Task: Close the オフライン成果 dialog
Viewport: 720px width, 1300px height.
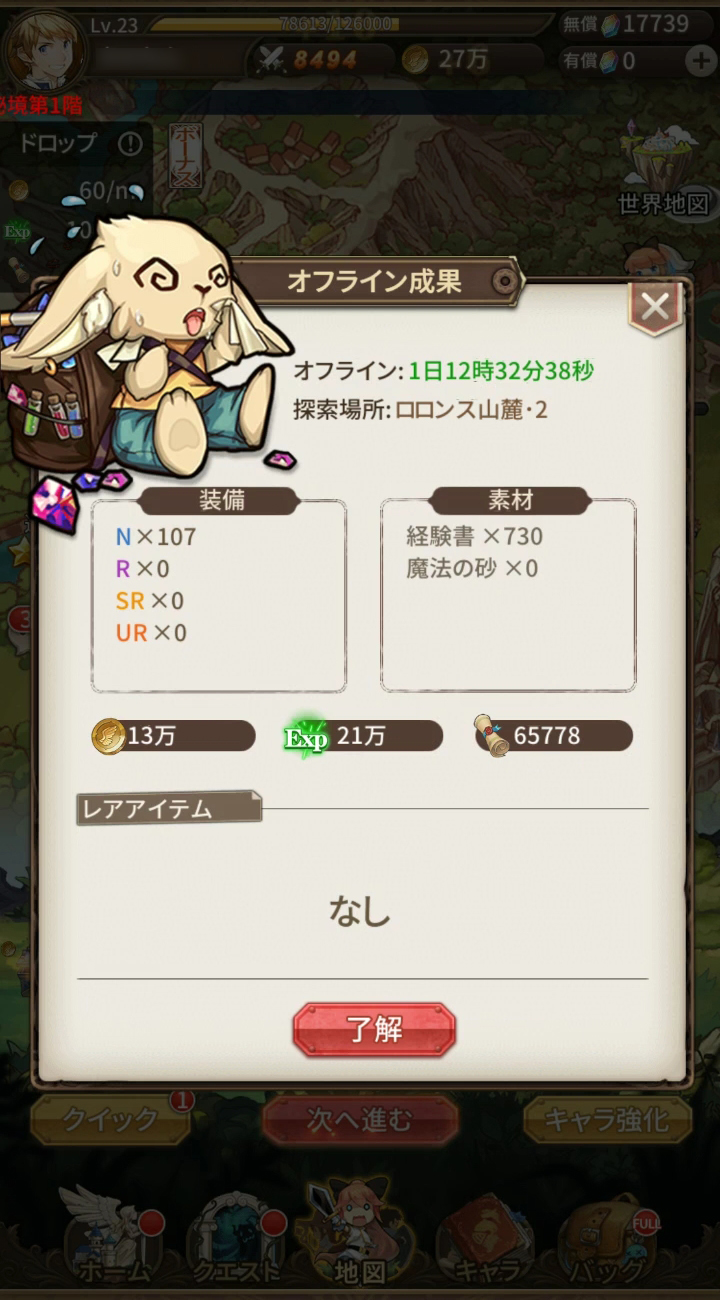Action: (655, 308)
